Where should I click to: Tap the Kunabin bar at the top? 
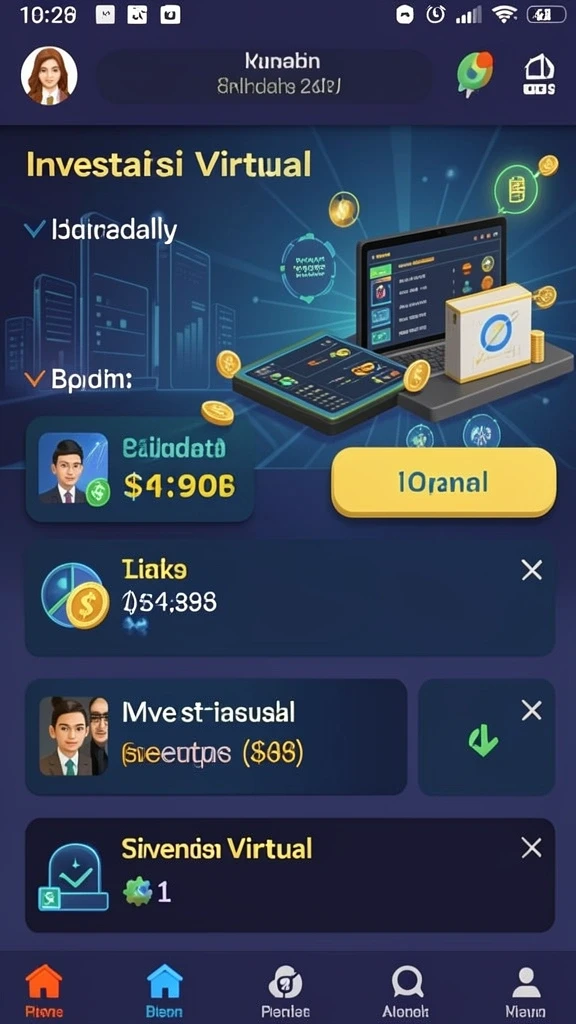[264, 75]
